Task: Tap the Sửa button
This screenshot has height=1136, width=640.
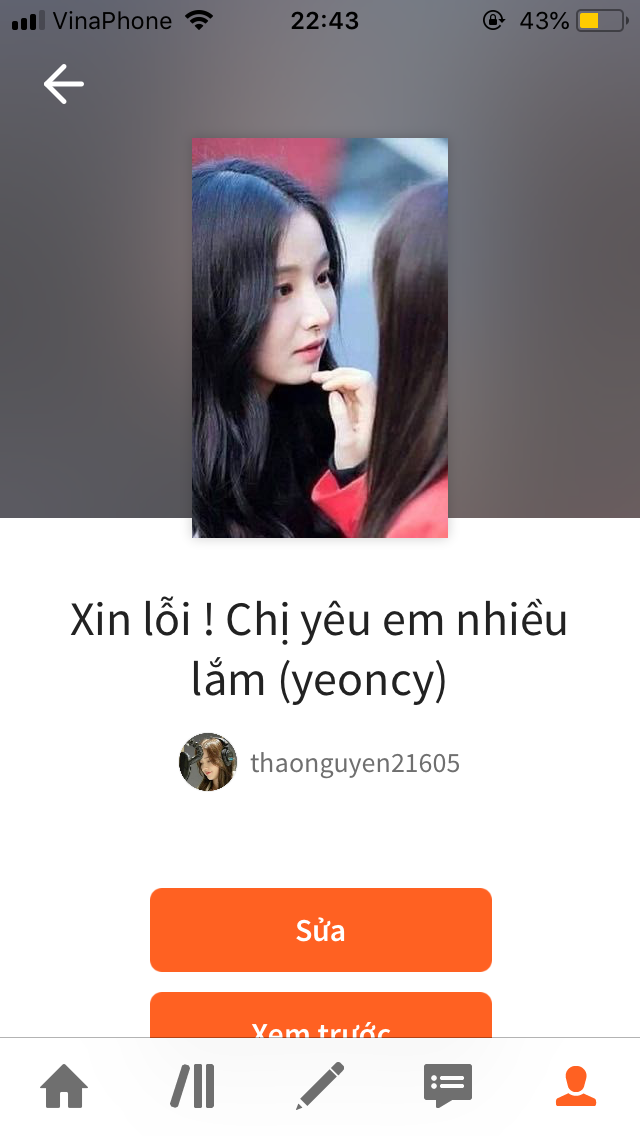Action: [321, 930]
